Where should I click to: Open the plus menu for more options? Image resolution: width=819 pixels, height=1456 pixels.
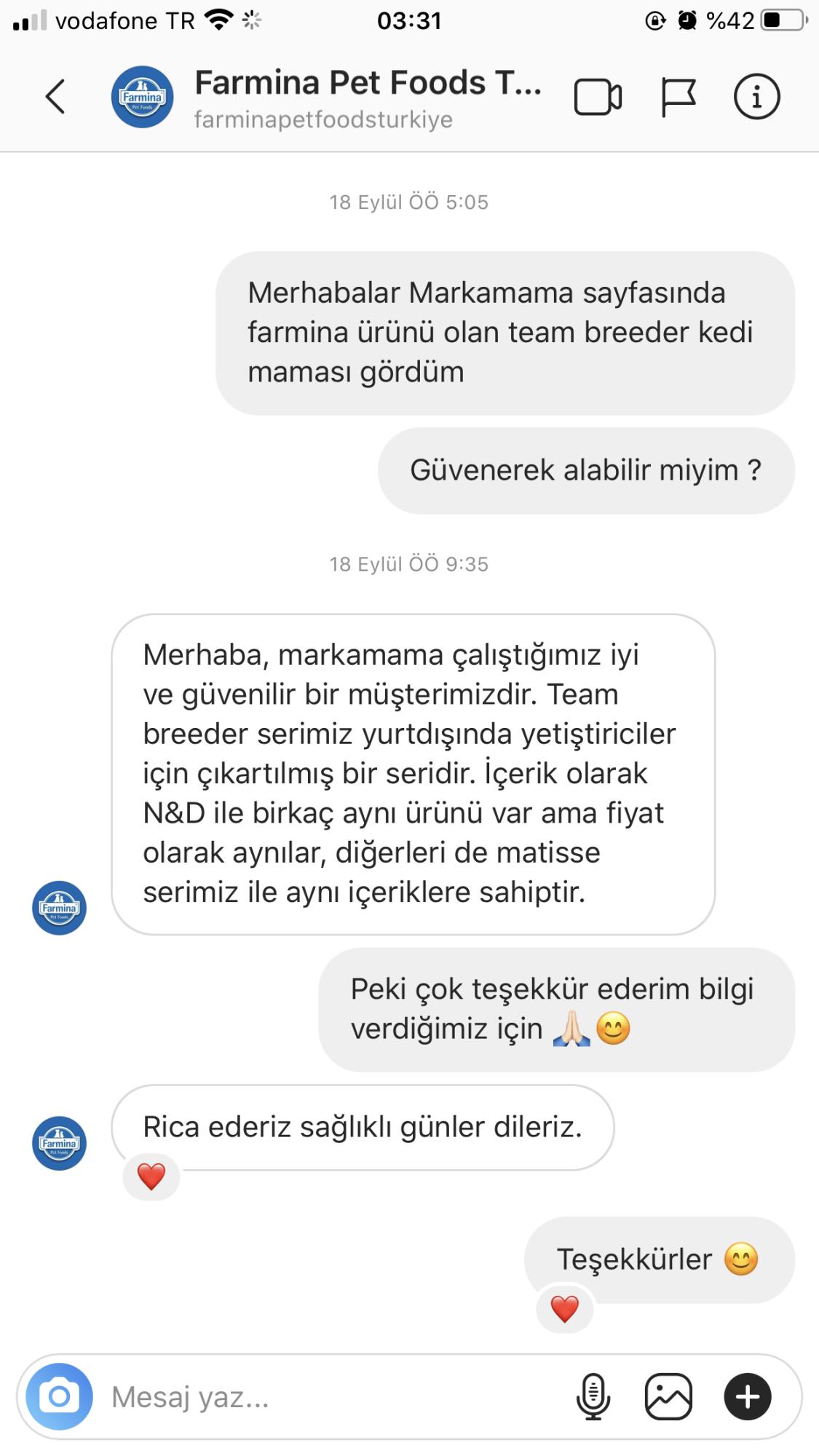[747, 1396]
